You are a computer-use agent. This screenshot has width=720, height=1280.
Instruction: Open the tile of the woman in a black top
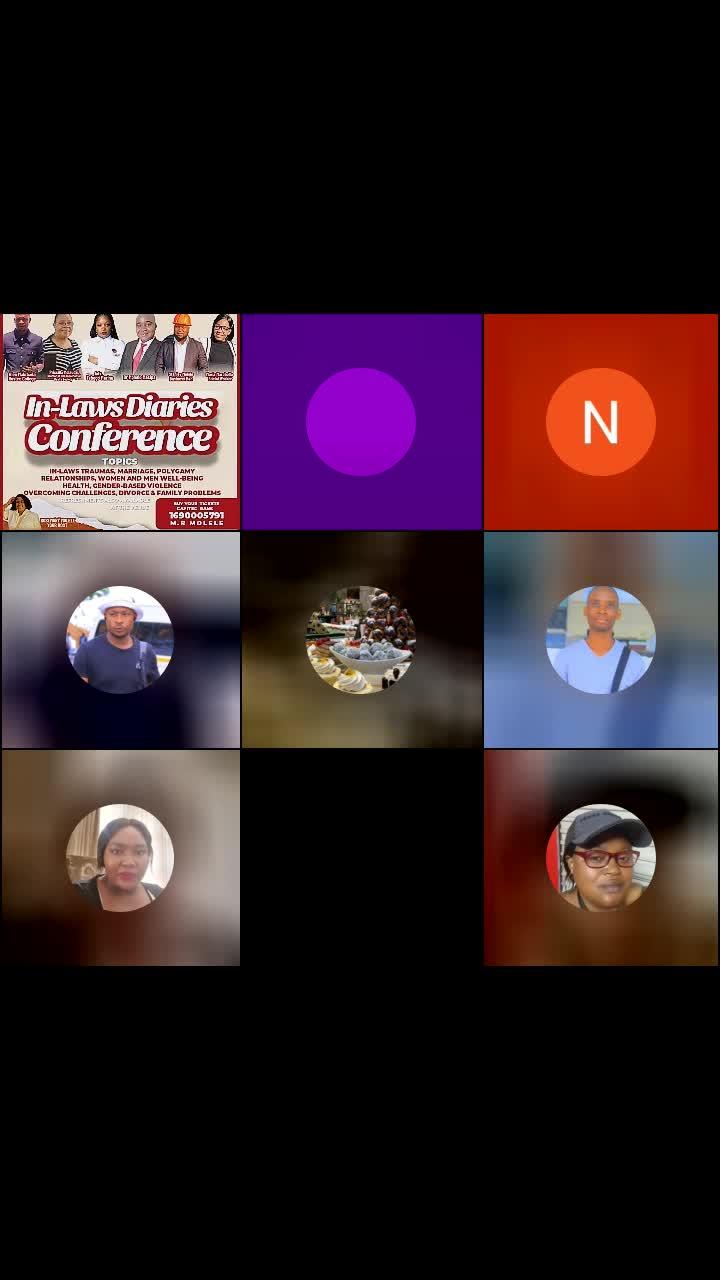120,858
